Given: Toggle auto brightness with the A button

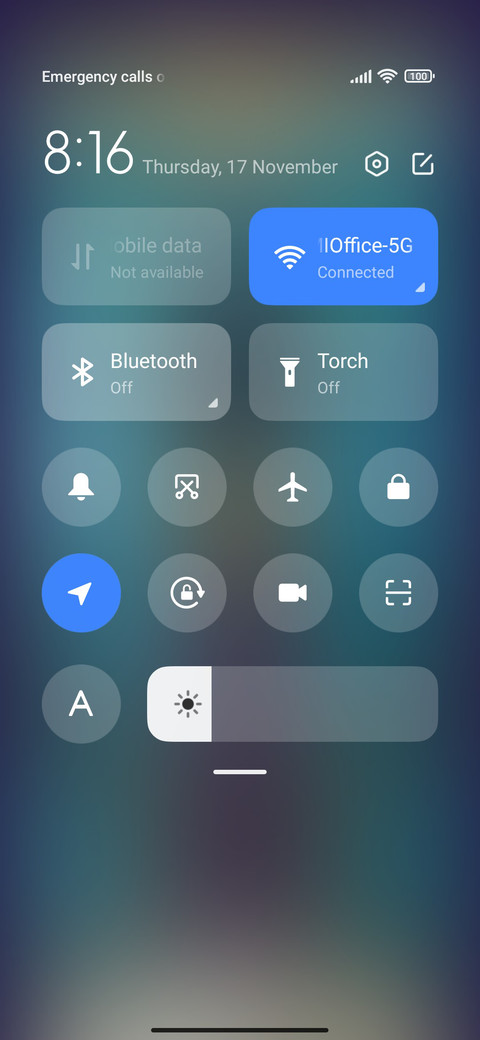Looking at the screenshot, I should click(82, 704).
